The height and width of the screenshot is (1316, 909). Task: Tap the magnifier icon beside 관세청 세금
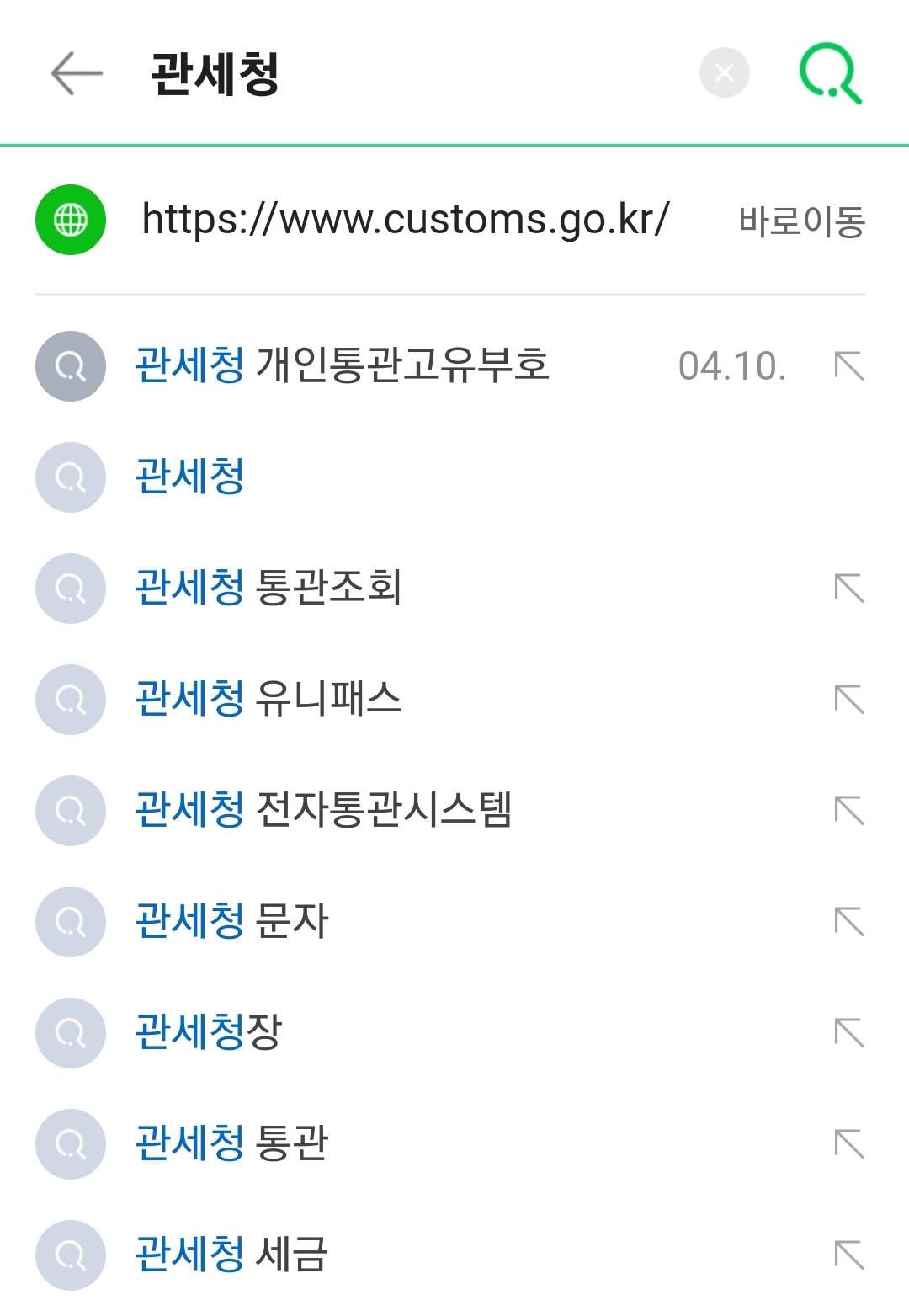point(70,1255)
